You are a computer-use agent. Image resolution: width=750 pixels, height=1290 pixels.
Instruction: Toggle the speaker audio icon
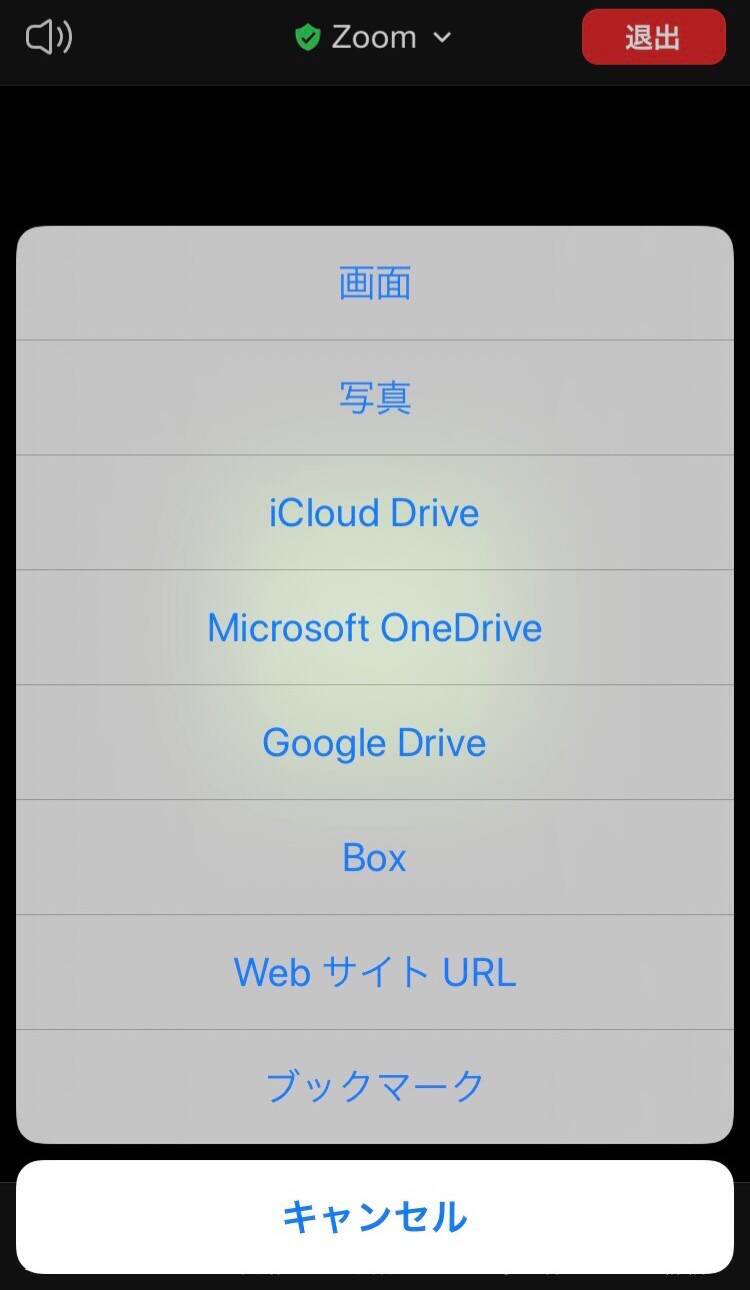pos(49,38)
